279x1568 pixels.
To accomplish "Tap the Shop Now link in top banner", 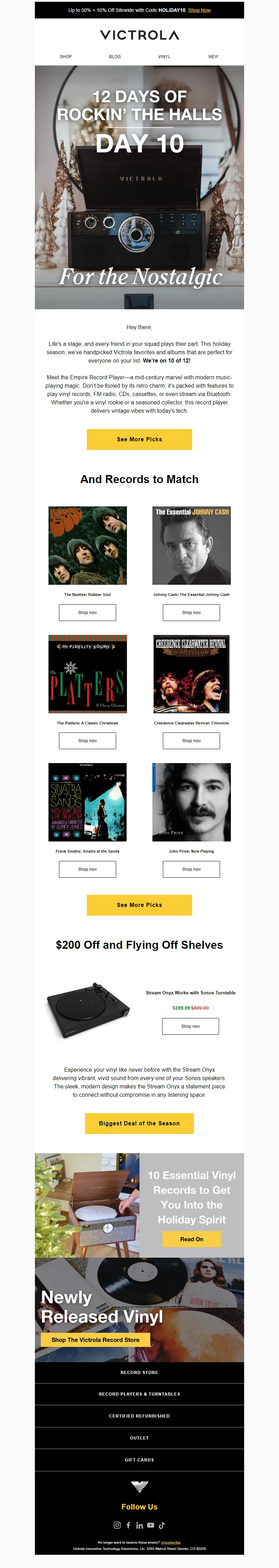I will pyautogui.click(x=199, y=10).
